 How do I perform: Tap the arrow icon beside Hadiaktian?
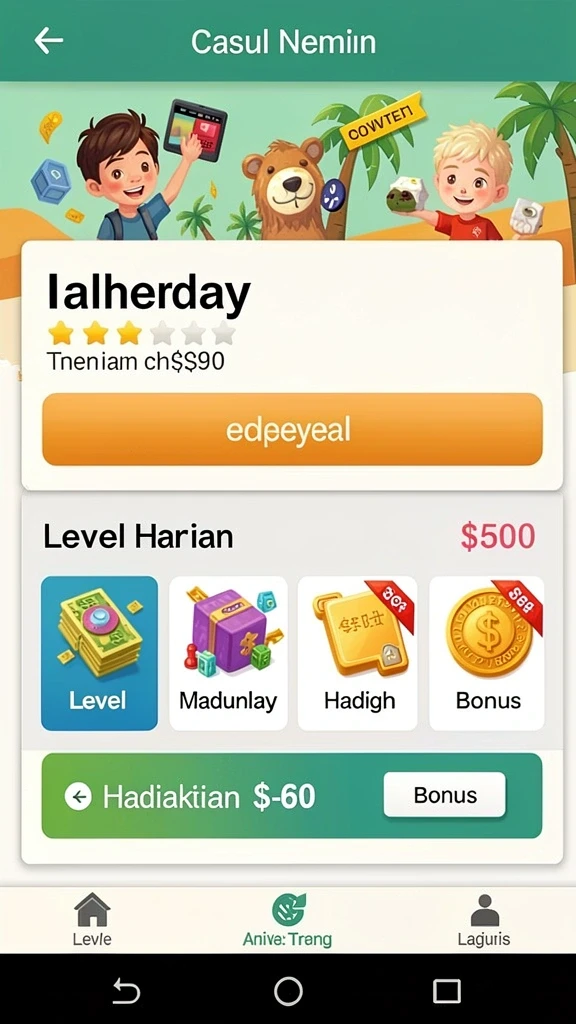(x=78, y=796)
